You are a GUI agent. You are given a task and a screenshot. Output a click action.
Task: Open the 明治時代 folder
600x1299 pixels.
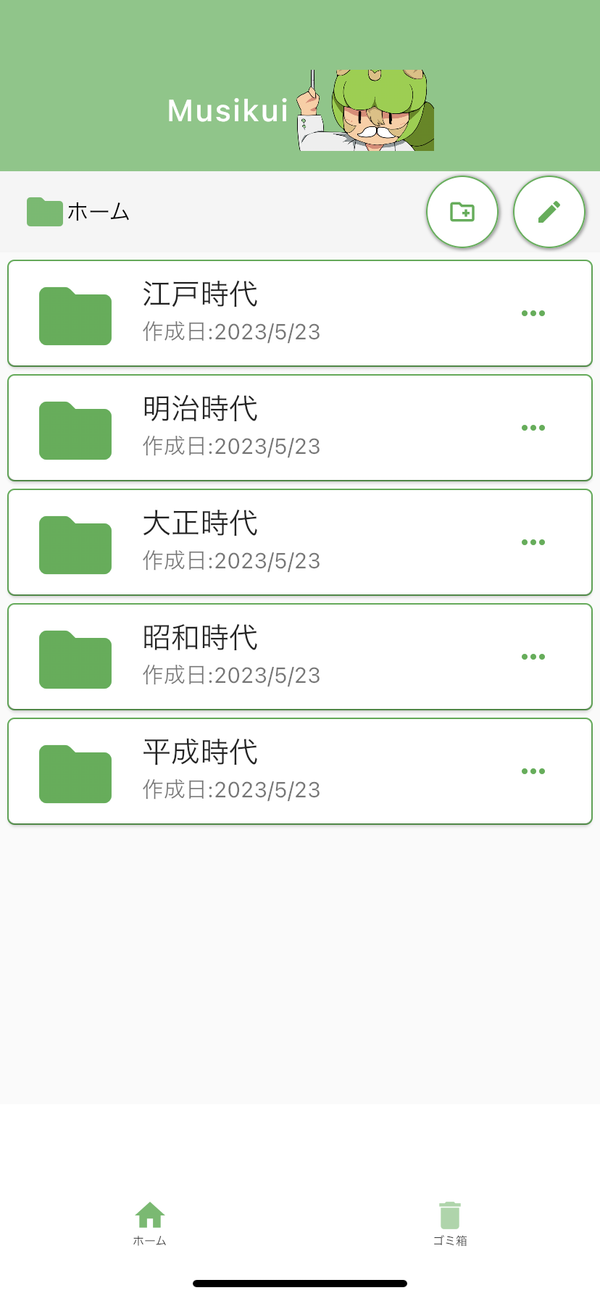[300, 428]
